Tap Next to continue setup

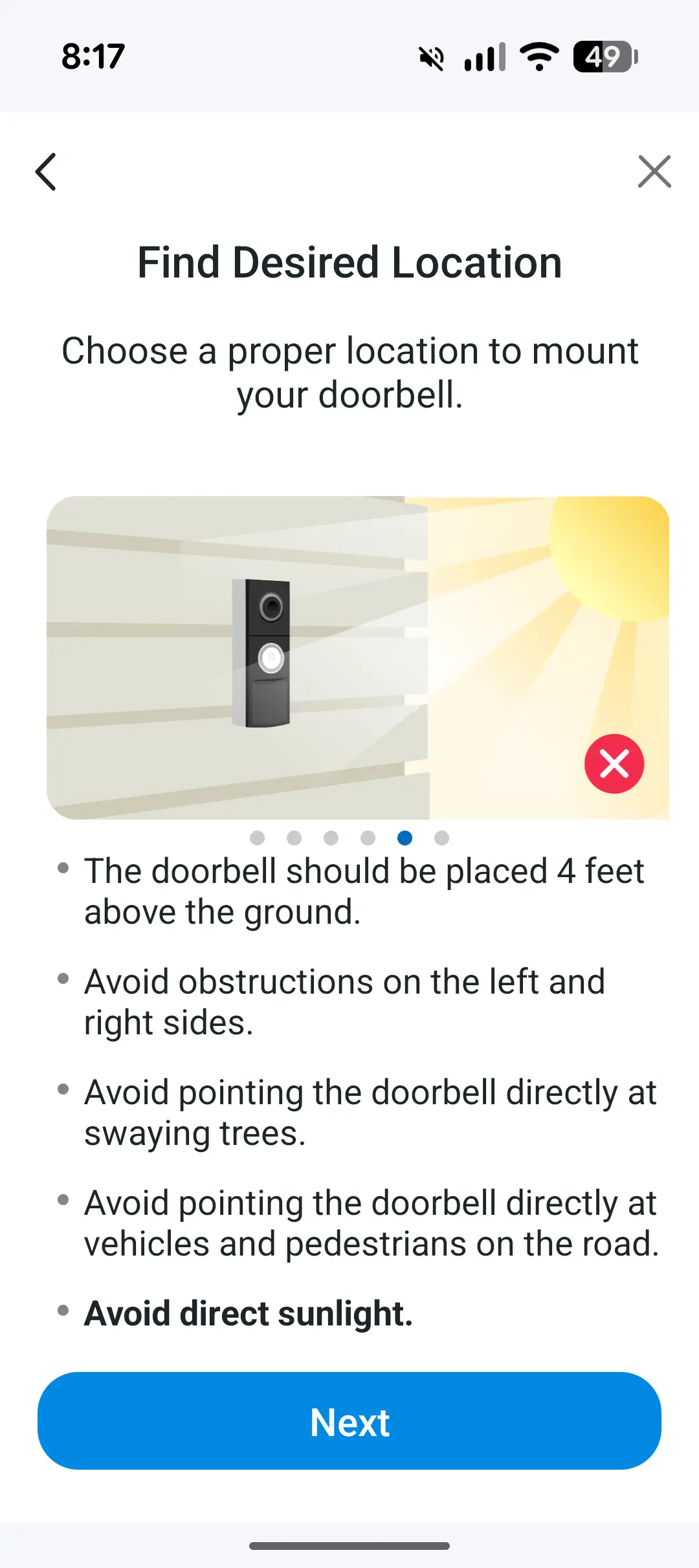coord(349,1422)
